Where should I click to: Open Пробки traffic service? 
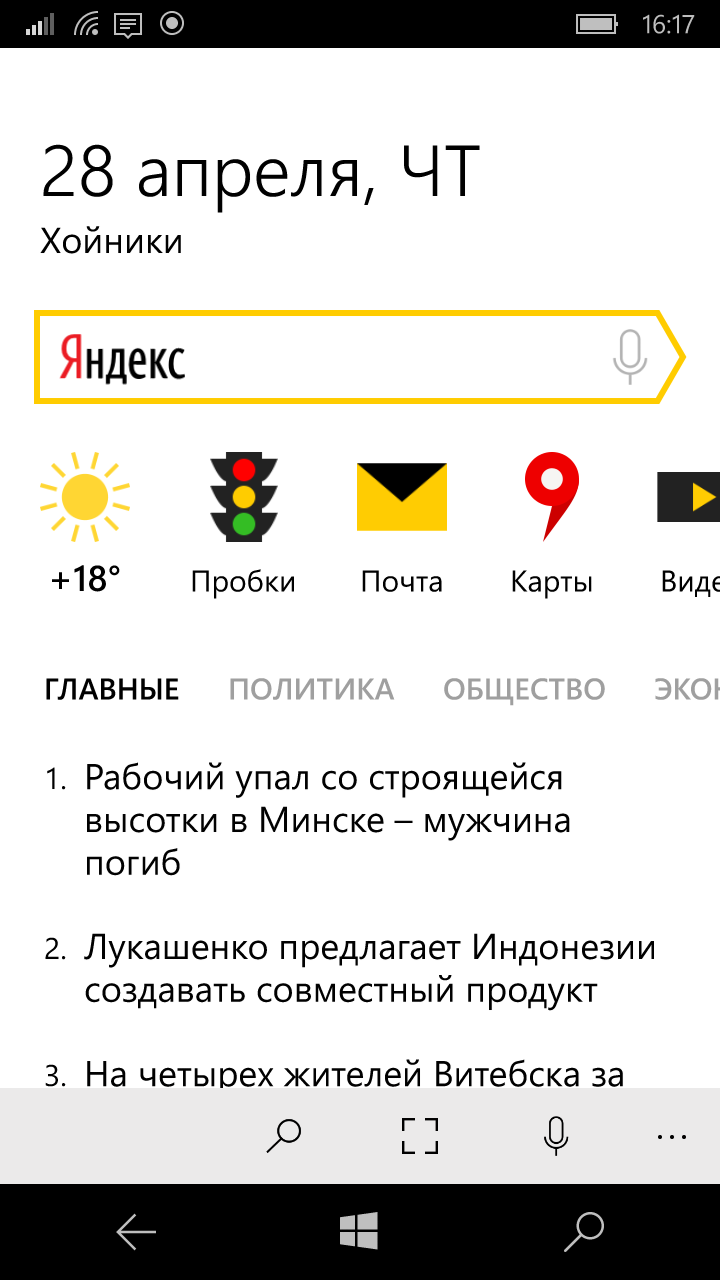click(243, 524)
